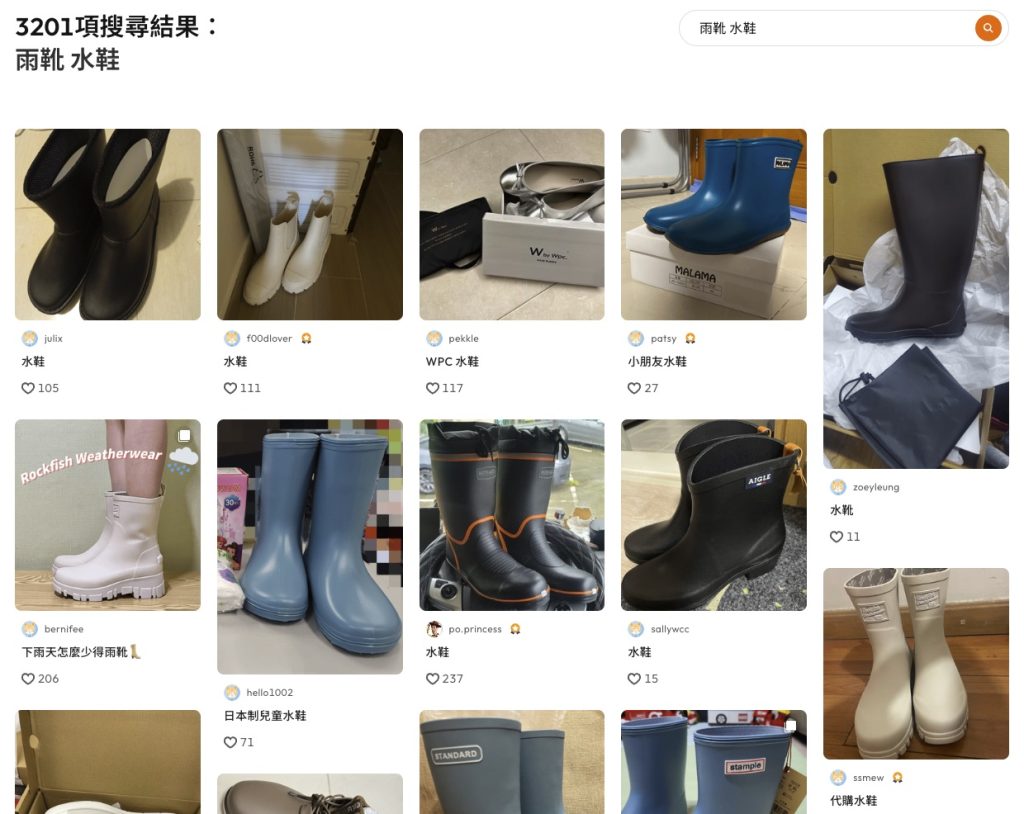Open sallywcc's AIGLE 水鞋 listing
This screenshot has height=814, width=1024.
point(713,514)
